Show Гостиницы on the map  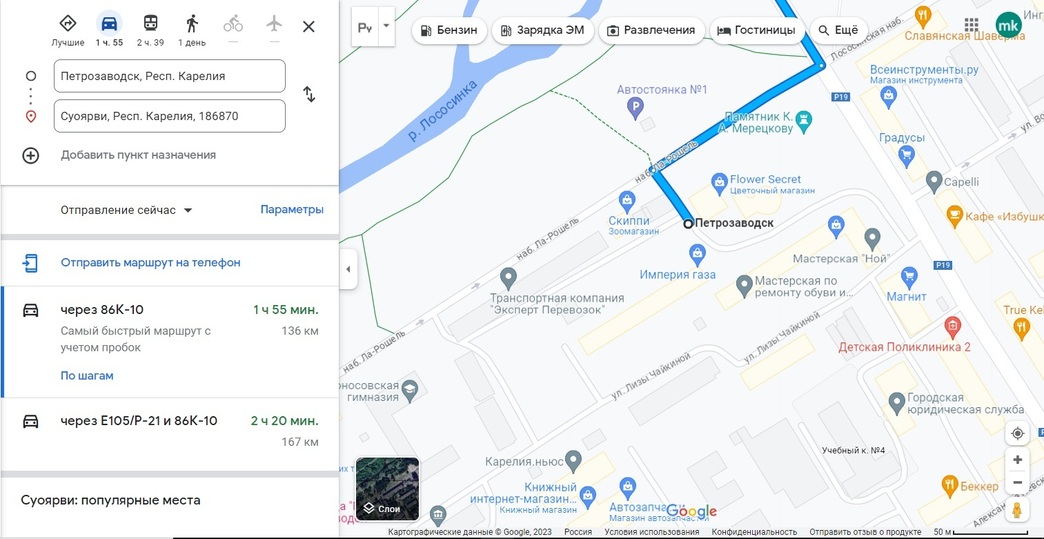756,30
